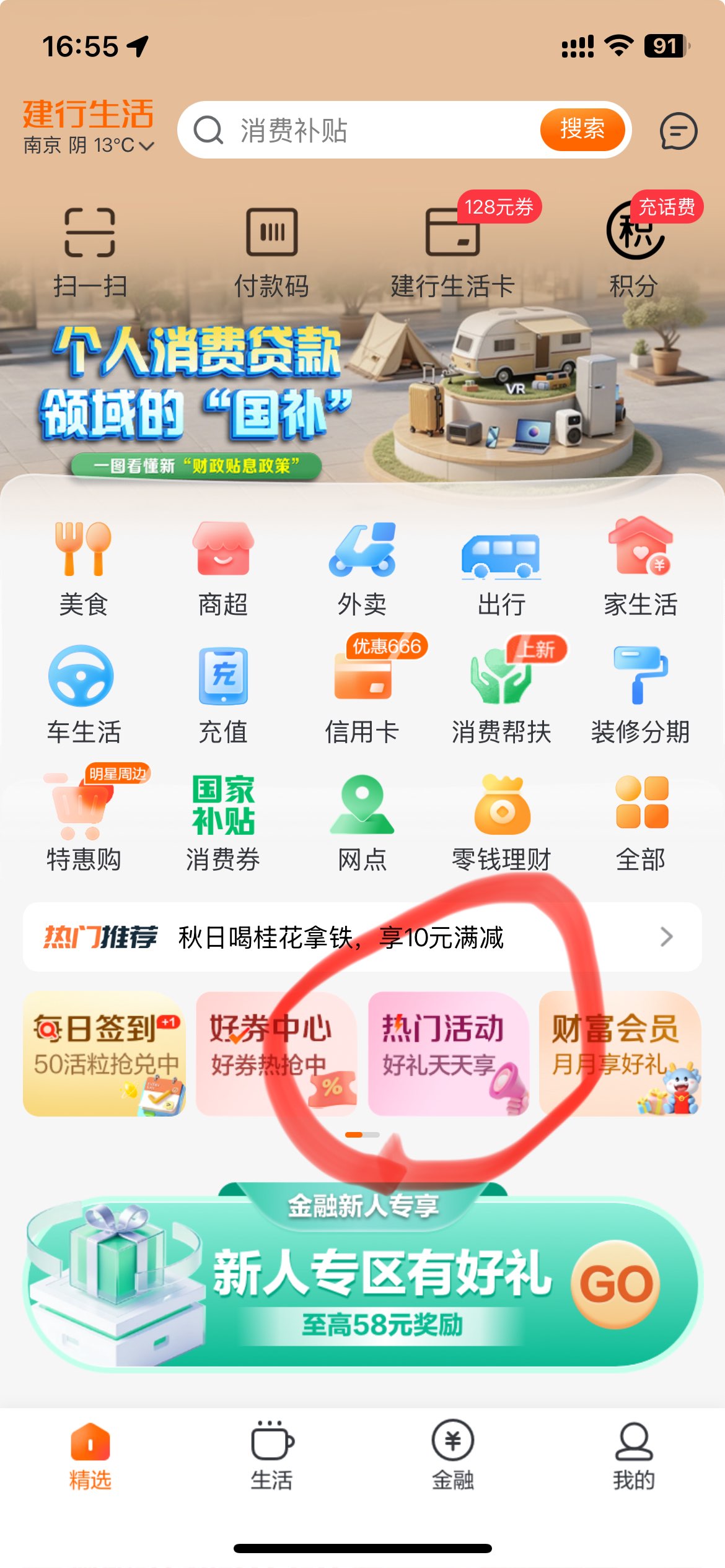The width and height of the screenshot is (725, 1568).
Task: Expand the 南京 city and weather selector
Action: 89,145
